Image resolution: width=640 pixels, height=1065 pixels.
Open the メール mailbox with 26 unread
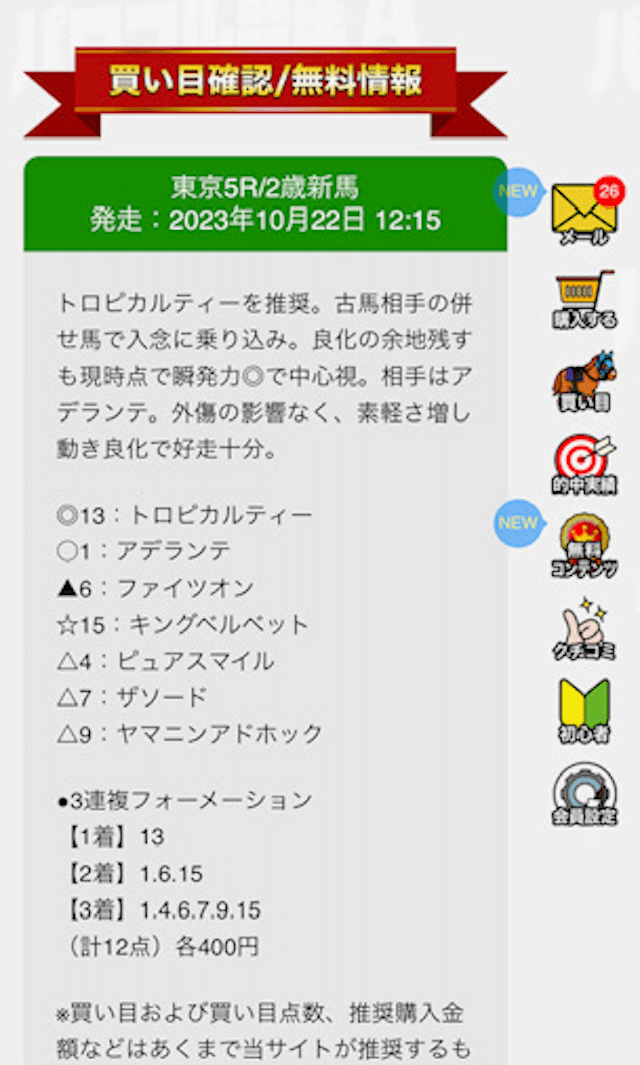[x=585, y=213]
